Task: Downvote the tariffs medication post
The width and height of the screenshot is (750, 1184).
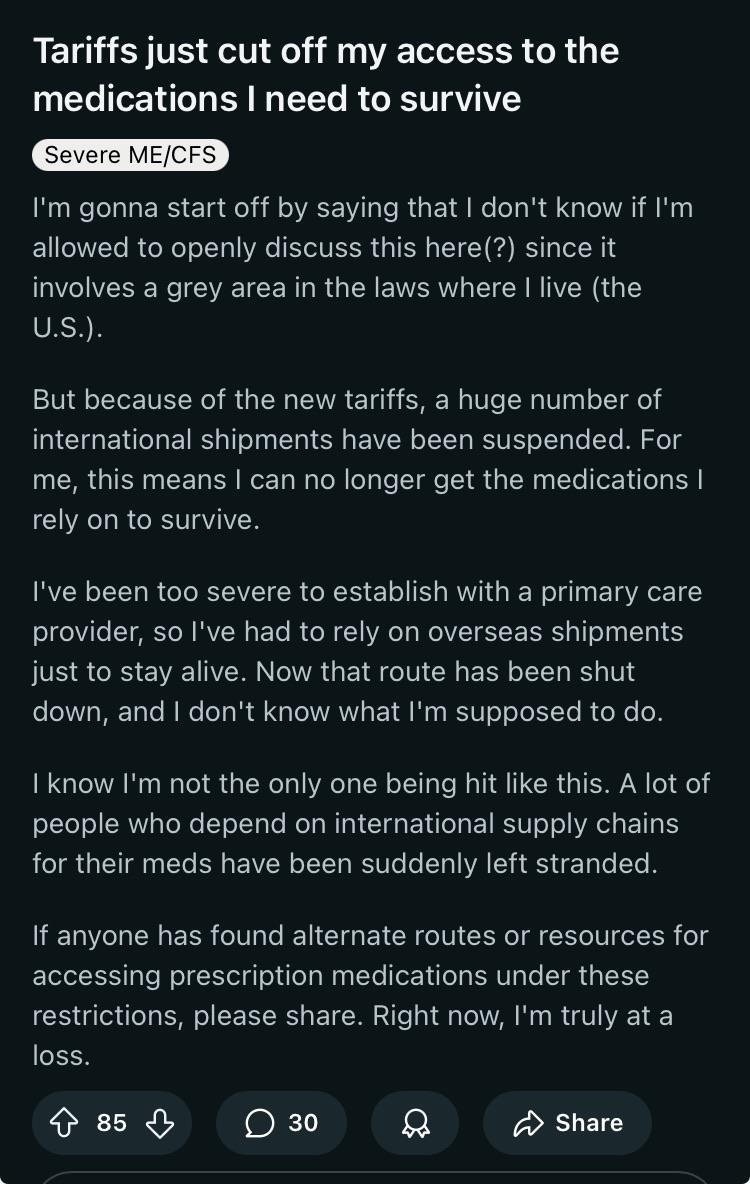Action: click(160, 1123)
